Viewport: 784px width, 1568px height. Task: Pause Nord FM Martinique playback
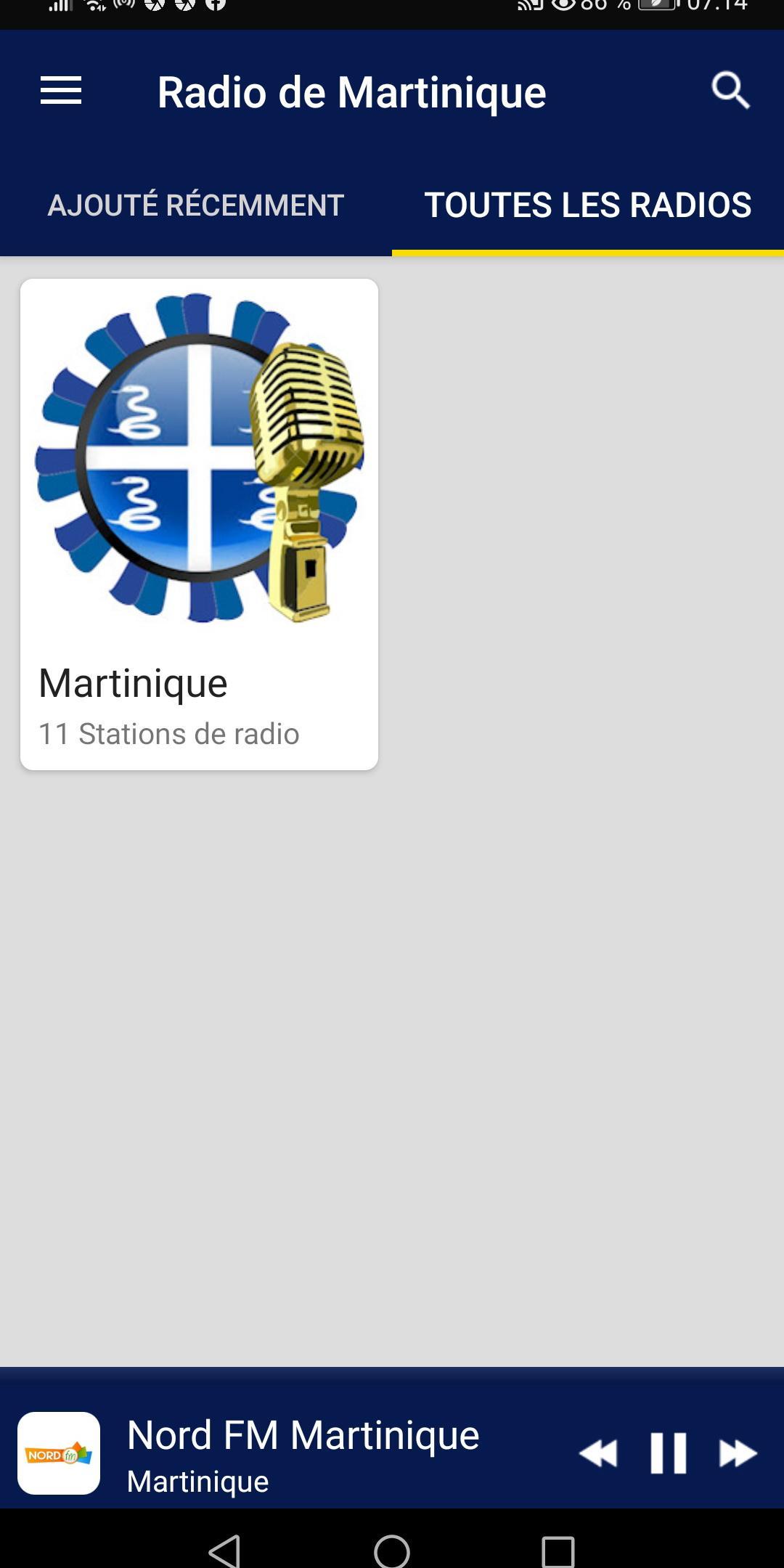pyautogui.click(x=668, y=1453)
